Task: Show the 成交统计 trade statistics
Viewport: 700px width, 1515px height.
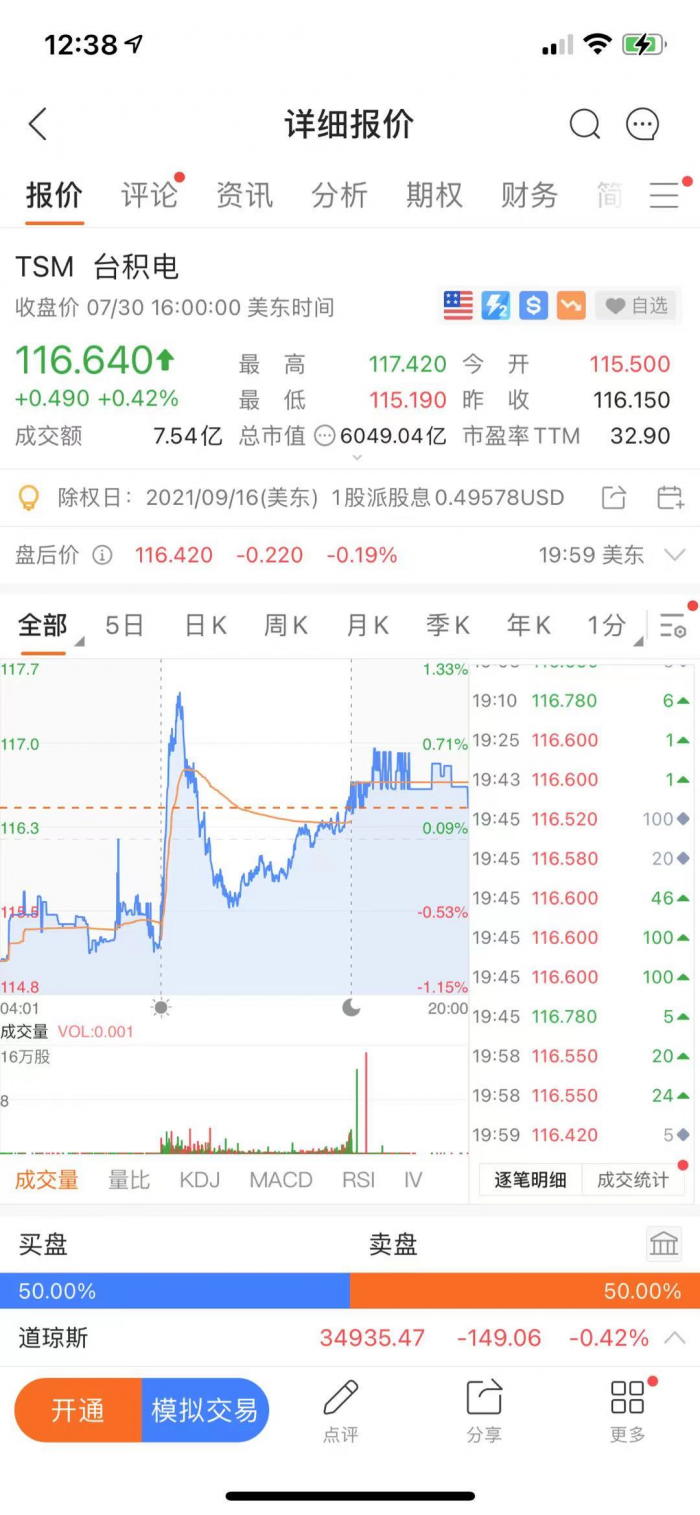Action: pos(632,1180)
